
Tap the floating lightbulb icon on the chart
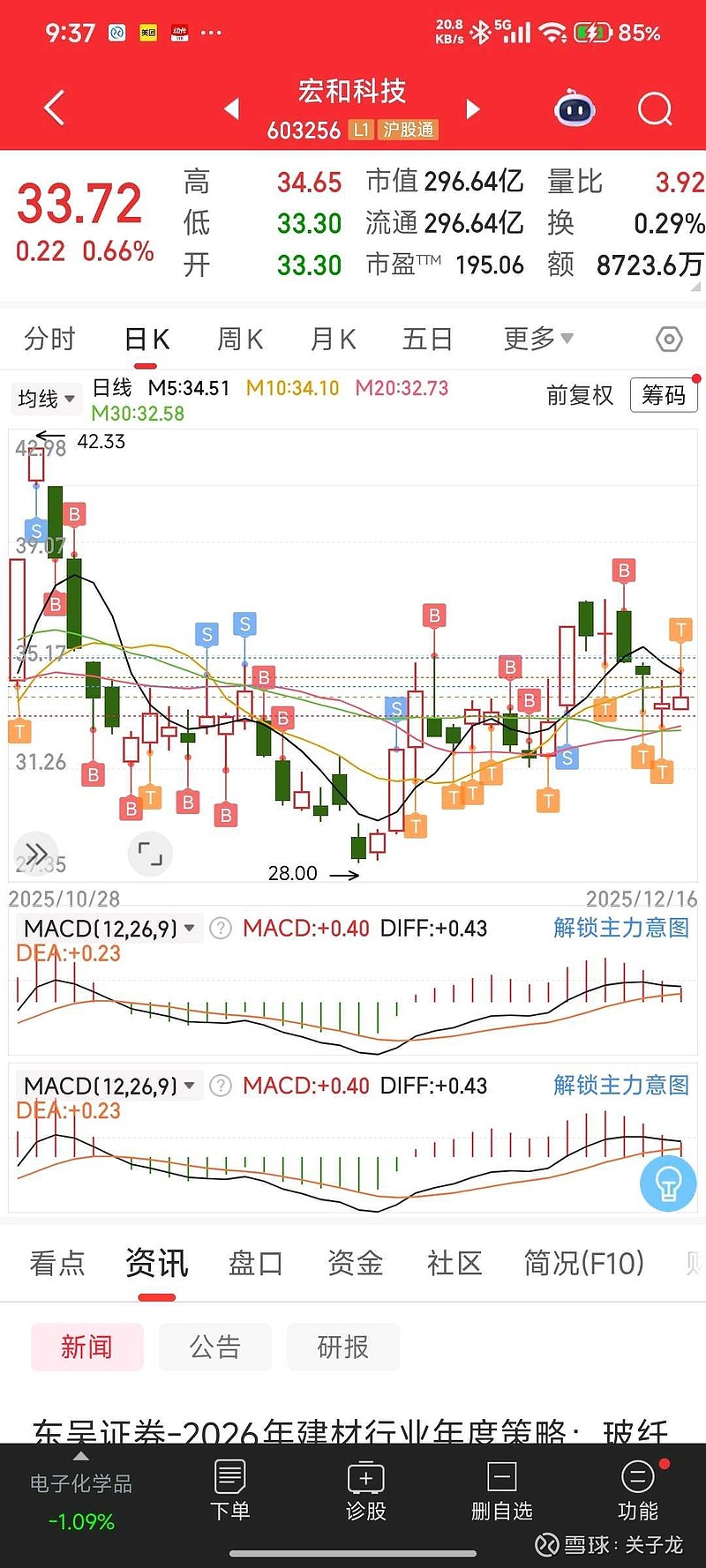[668, 1183]
